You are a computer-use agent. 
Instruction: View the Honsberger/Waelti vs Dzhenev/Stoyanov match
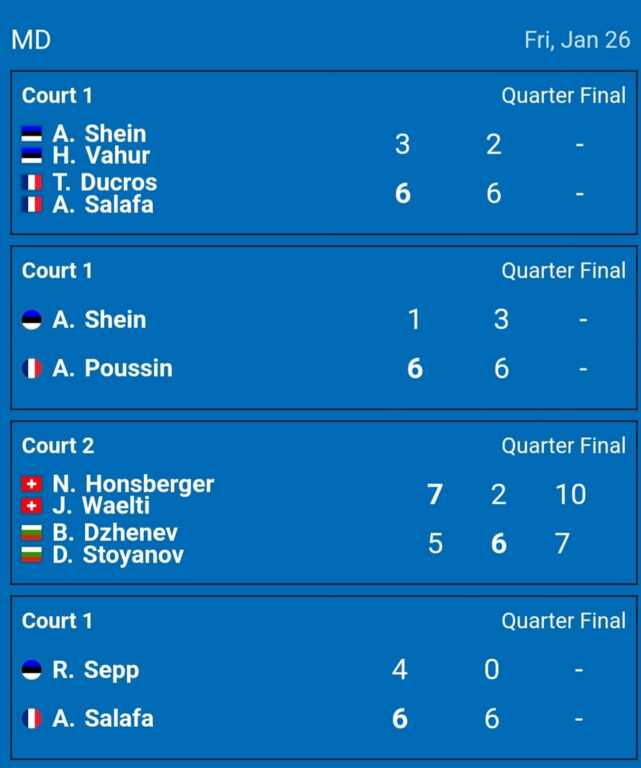coord(323,503)
